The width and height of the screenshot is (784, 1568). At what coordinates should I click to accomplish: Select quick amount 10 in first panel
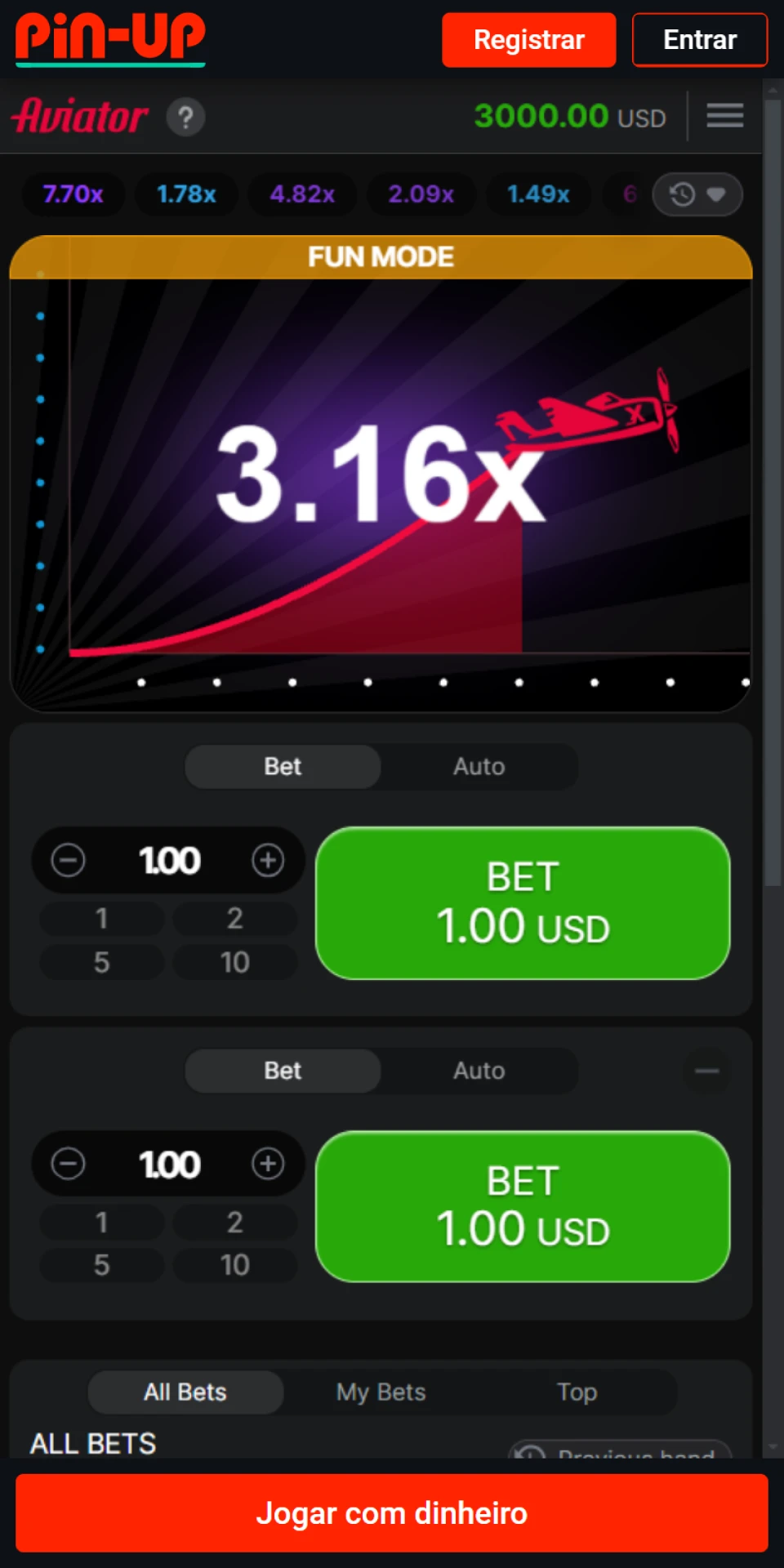pyautogui.click(x=234, y=962)
